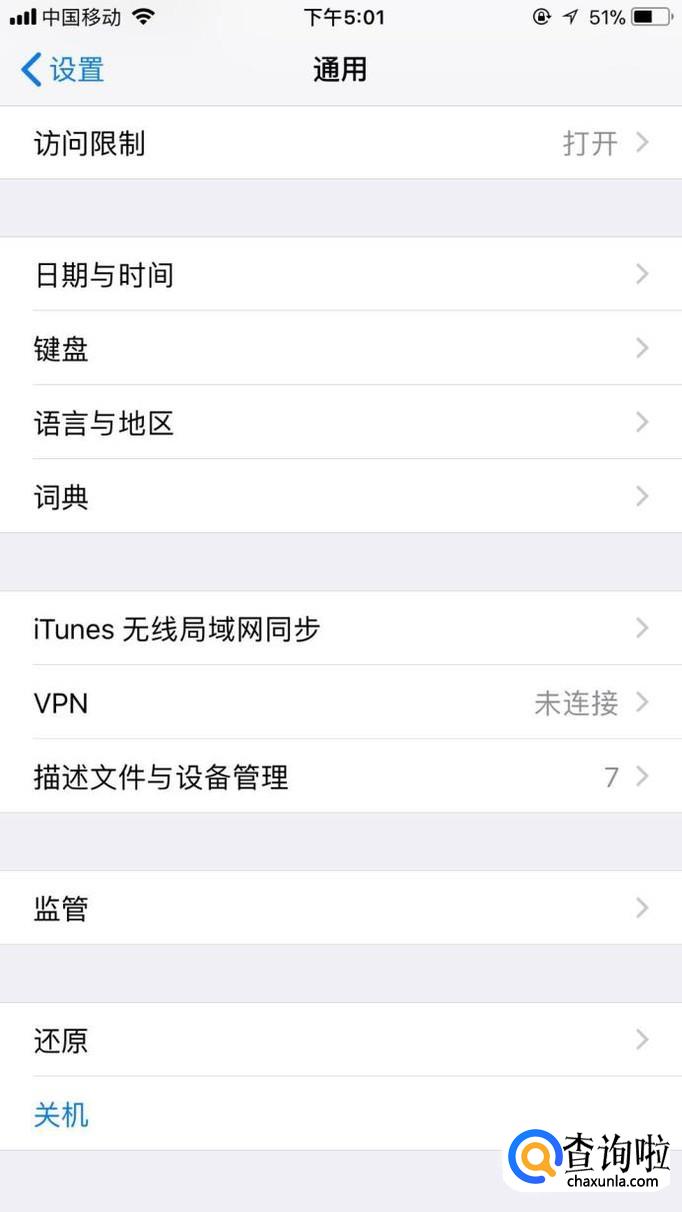Open 语言与地区 settings
The image size is (682, 1212).
click(x=340, y=422)
